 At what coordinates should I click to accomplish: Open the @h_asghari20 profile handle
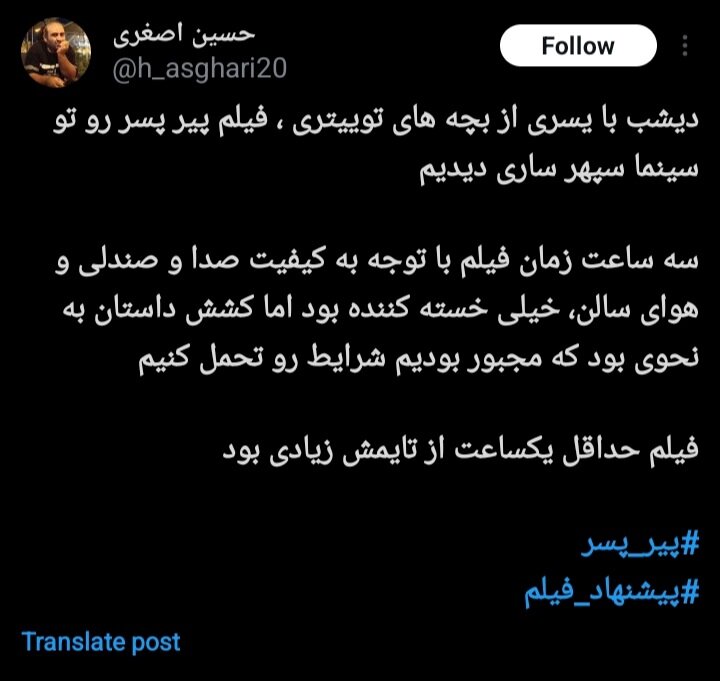[199, 67]
